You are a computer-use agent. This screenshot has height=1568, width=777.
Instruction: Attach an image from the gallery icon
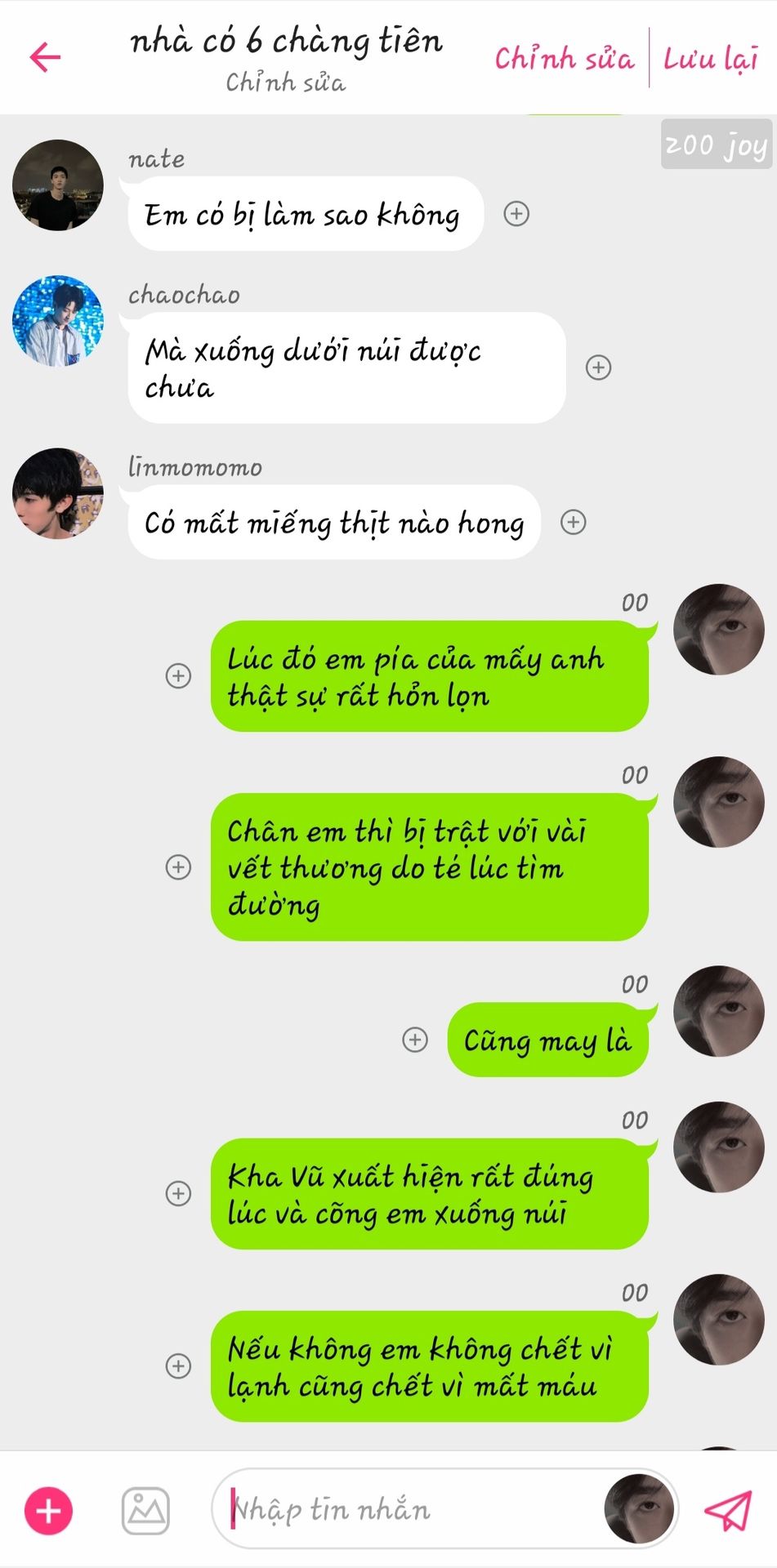coord(145,1511)
